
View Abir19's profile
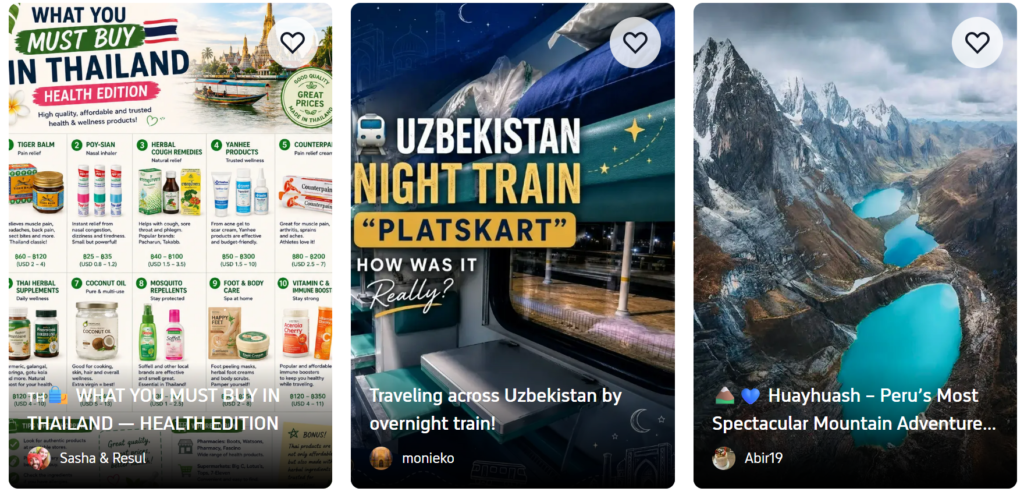pyautogui.click(x=747, y=458)
